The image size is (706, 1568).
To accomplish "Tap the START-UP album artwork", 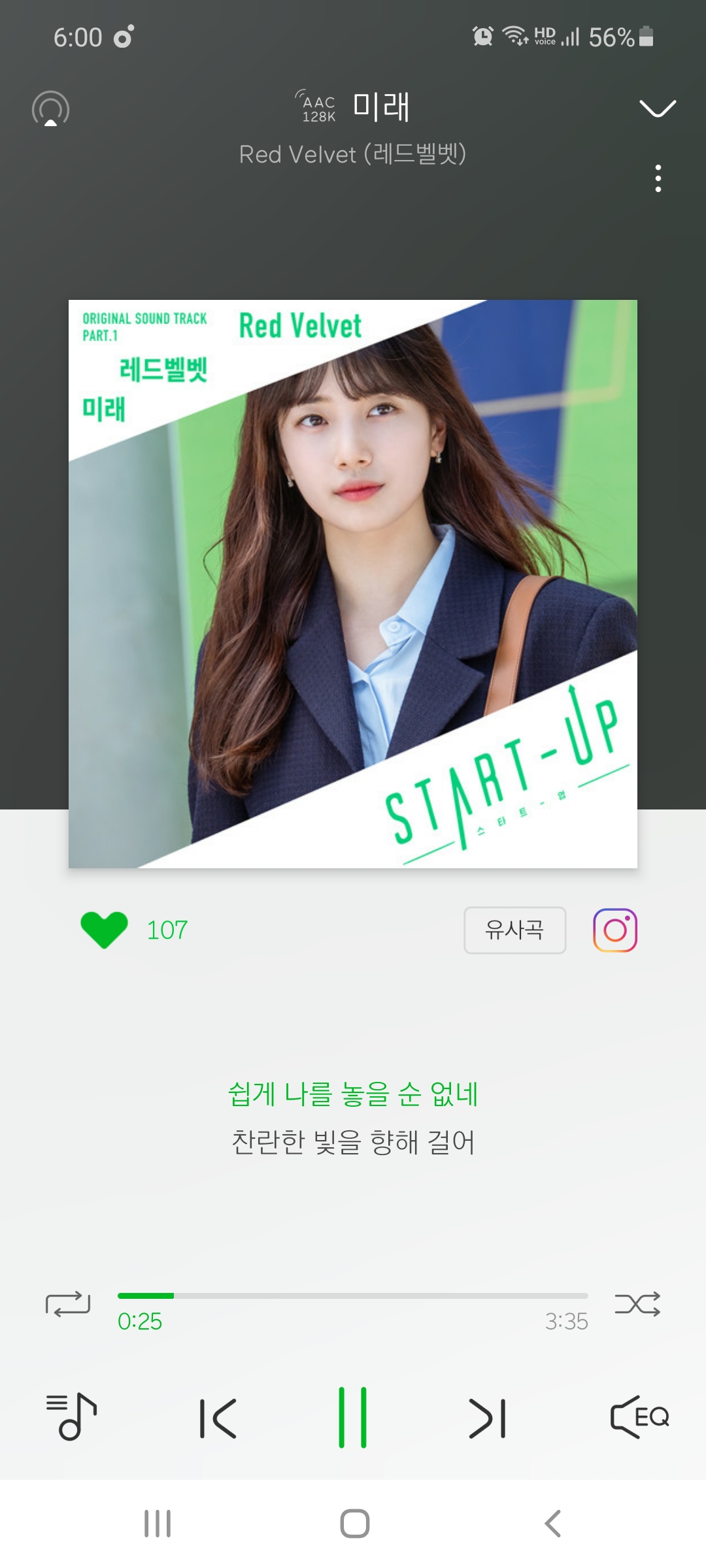I will [x=353, y=581].
